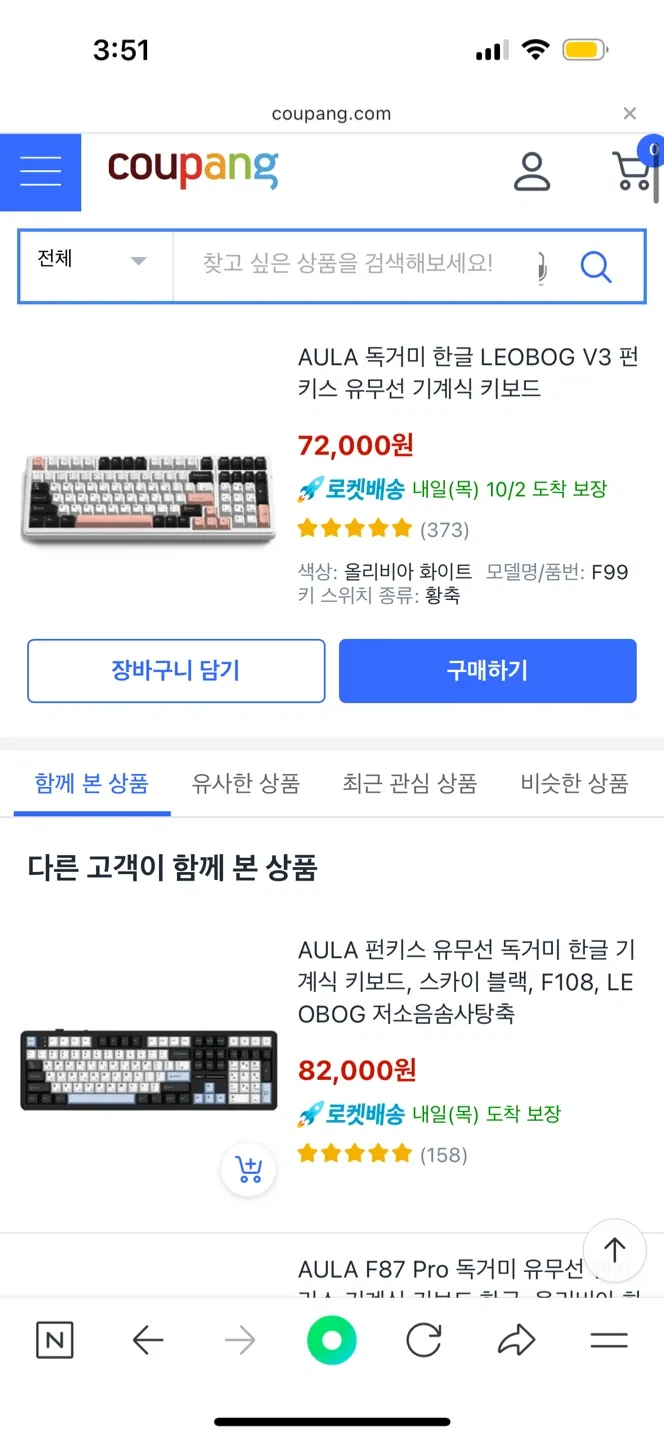Tap the magnifier search button
Viewport: 664px width, 1440px height.
(x=596, y=267)
